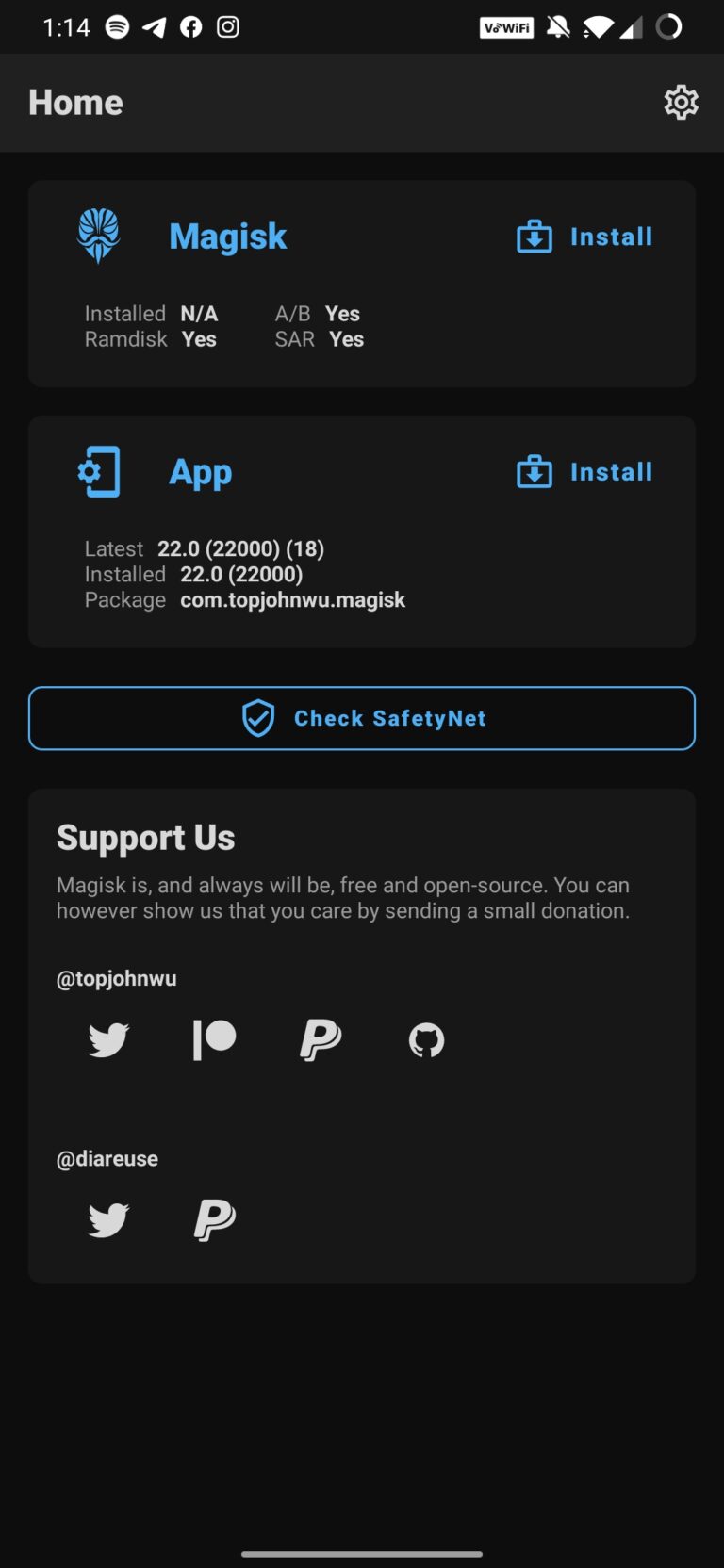The width and height of the screenshot is (724, 1568).
Task: Click topjohnwu's PayPal icon
Action: click(x=320, y=1039)
